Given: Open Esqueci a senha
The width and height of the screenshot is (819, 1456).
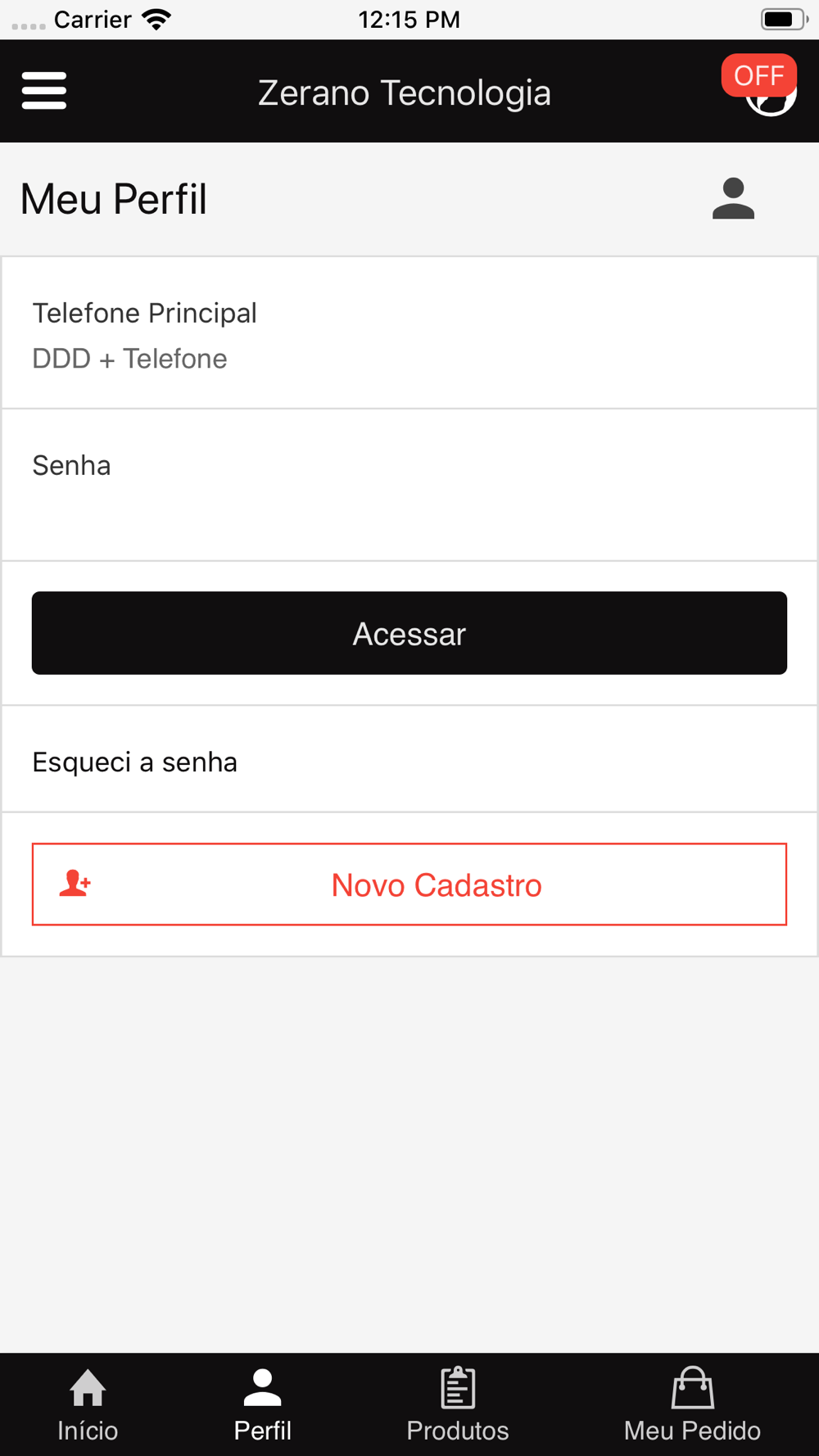Looking at the screenshot, I should [135, 762].
